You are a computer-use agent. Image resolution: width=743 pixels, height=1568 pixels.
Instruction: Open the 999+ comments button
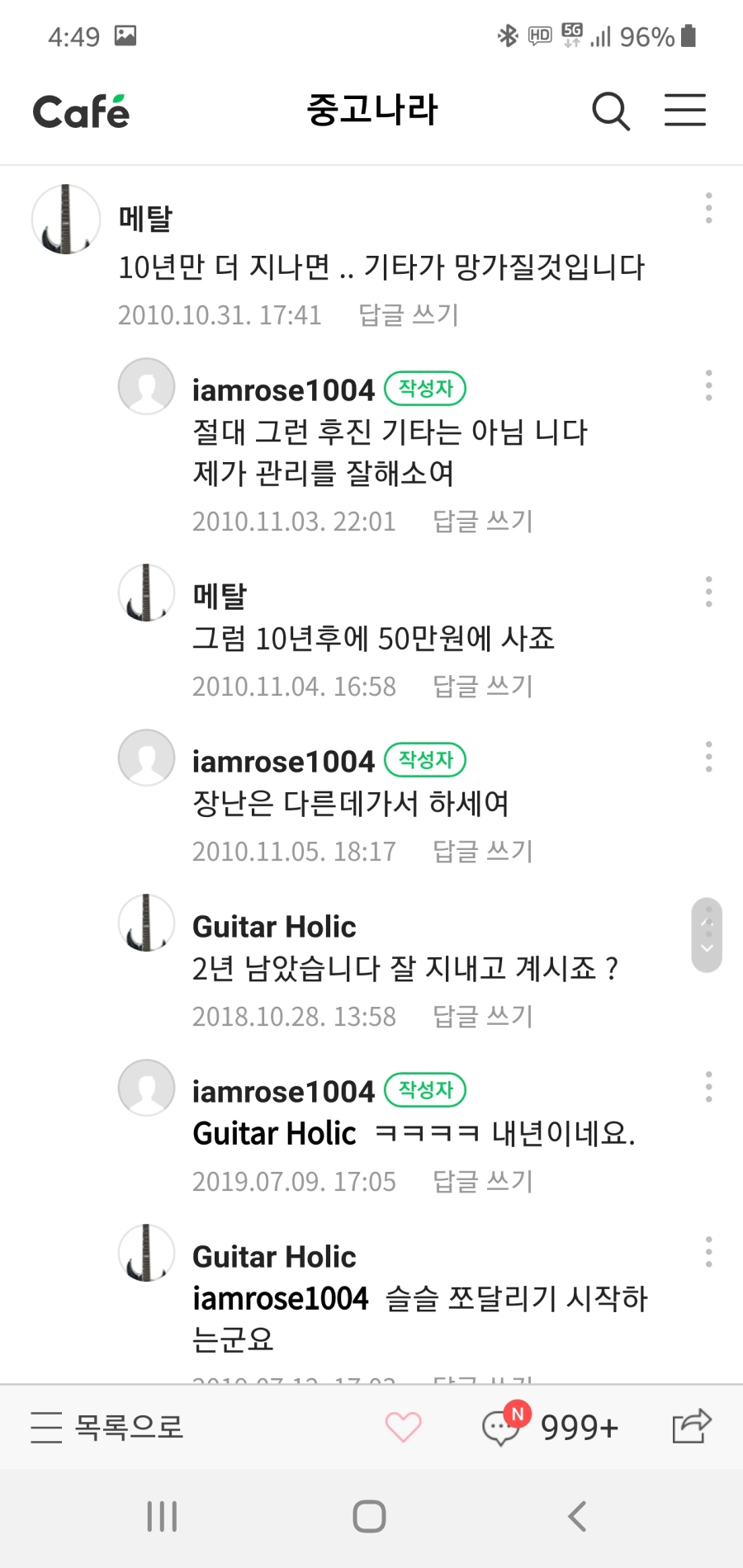pyautogui.click(x=551, y=1427)
